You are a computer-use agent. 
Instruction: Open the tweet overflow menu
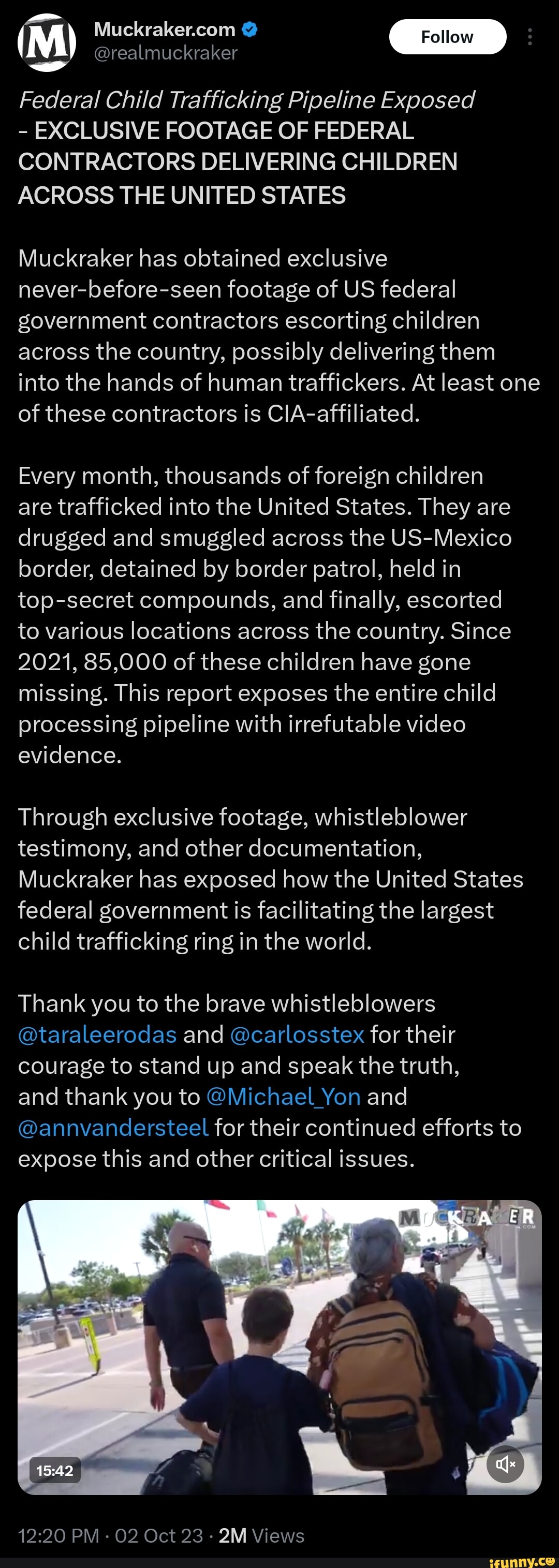pos(530,37)
